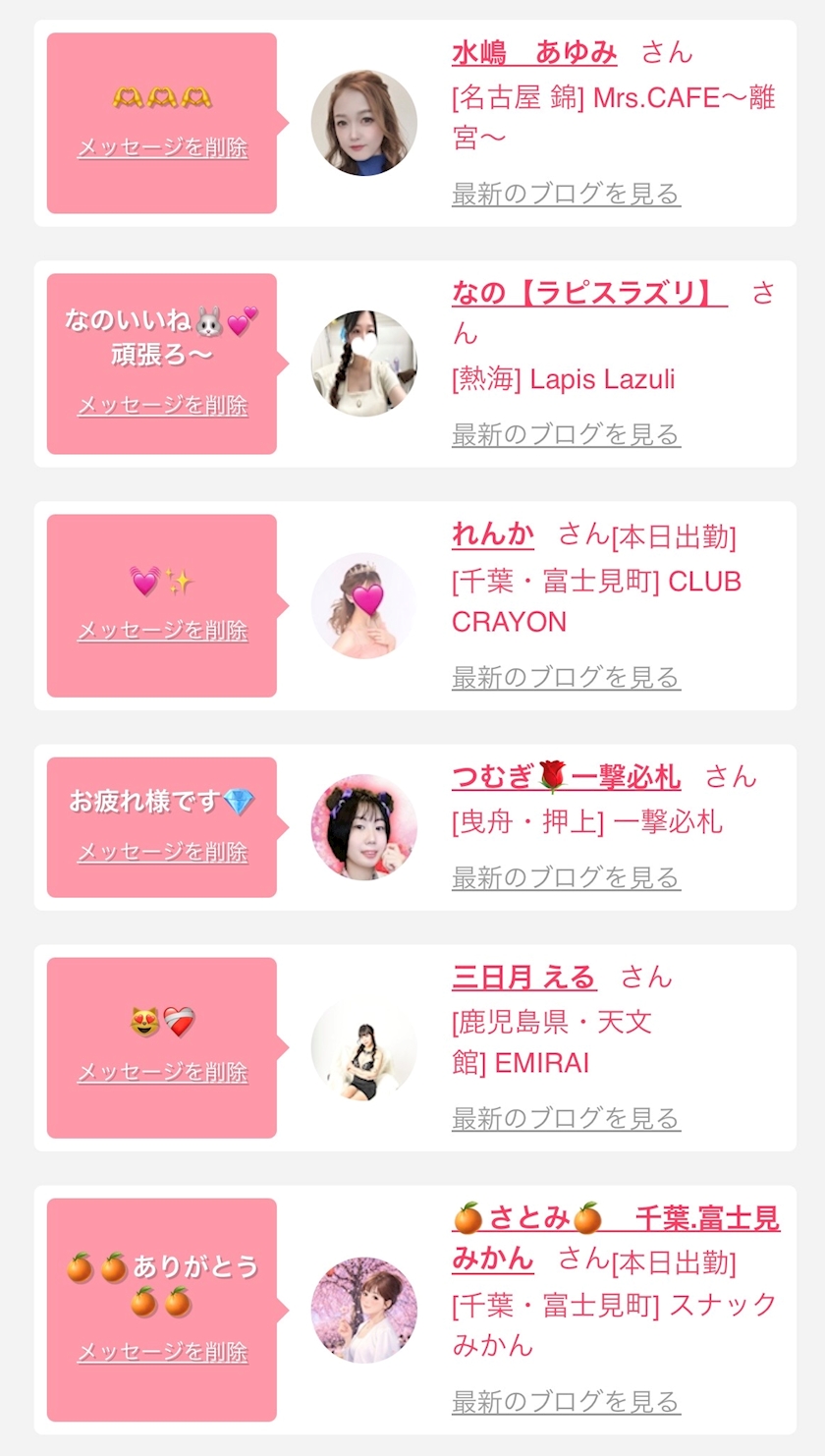
Task: Tap つむぎ's avatar photo
Action: pos(364,827)
